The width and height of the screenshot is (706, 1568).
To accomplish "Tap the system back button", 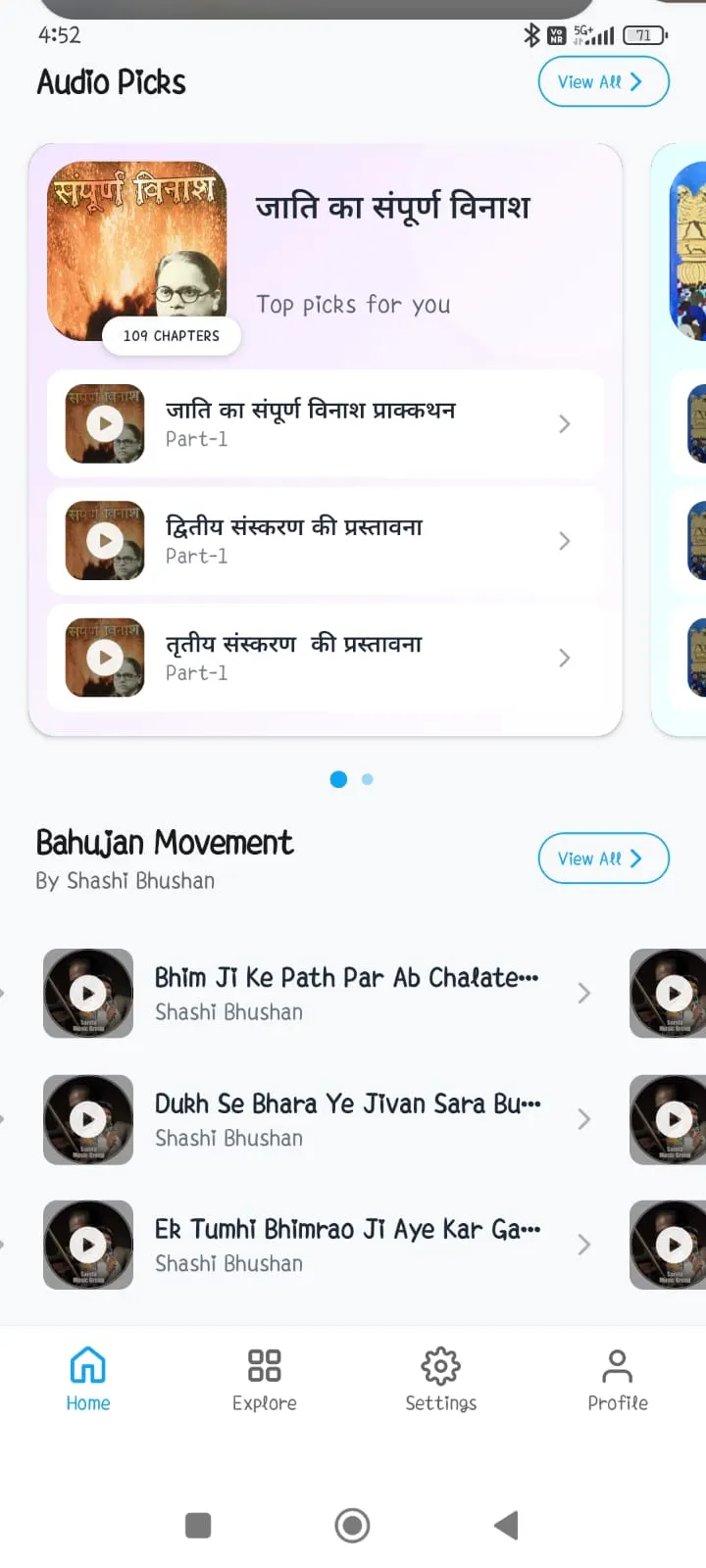I will (x=506, y=1525).
